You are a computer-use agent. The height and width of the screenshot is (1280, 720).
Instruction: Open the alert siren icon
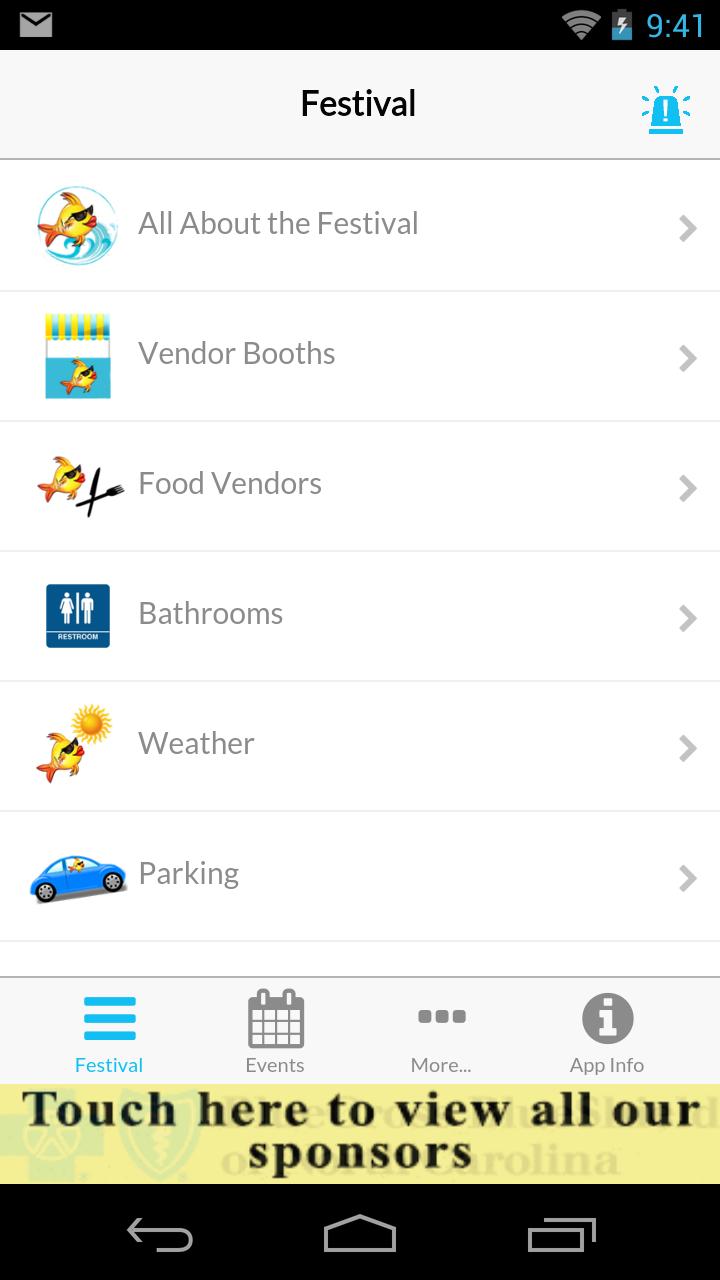(665, 109)
